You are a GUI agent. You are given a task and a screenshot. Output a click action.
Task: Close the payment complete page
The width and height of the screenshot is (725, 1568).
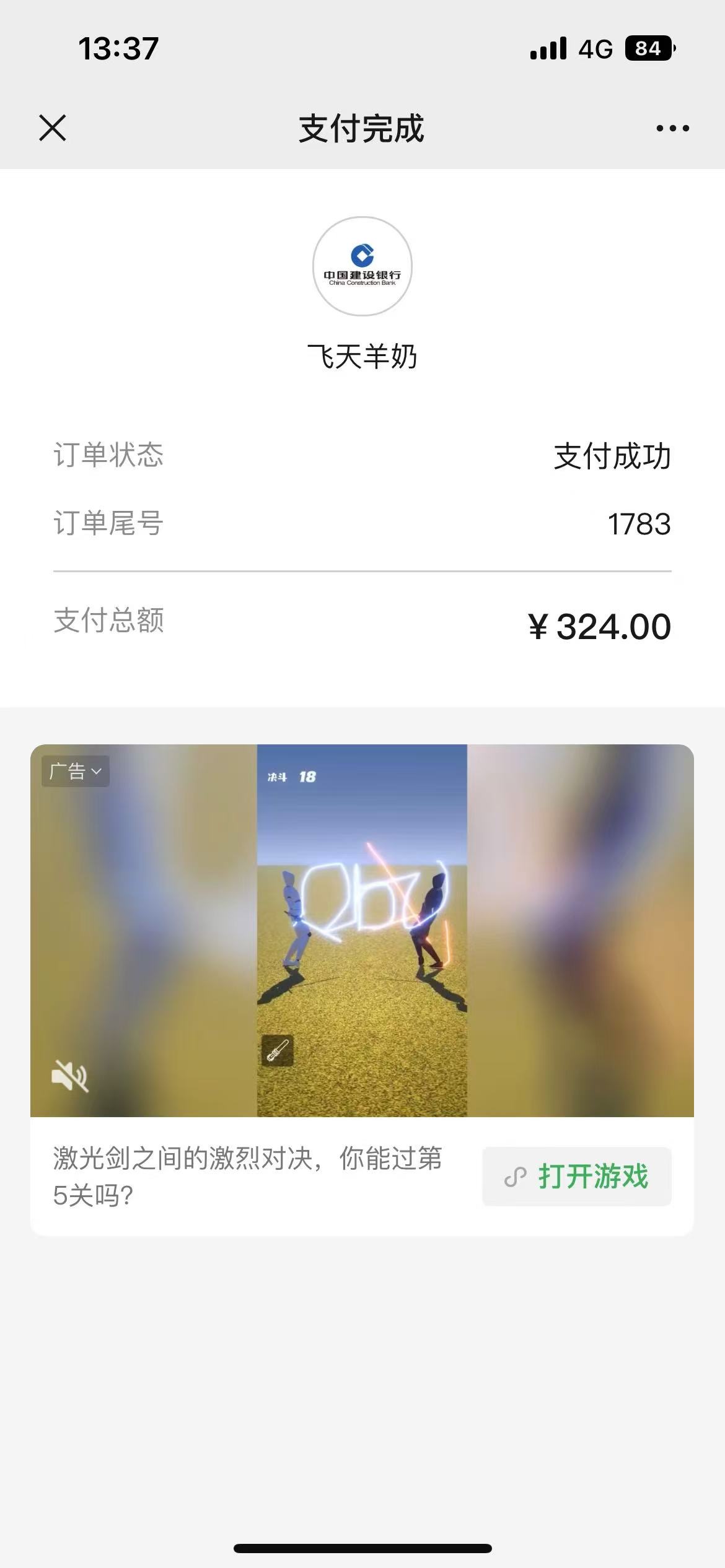53,128
